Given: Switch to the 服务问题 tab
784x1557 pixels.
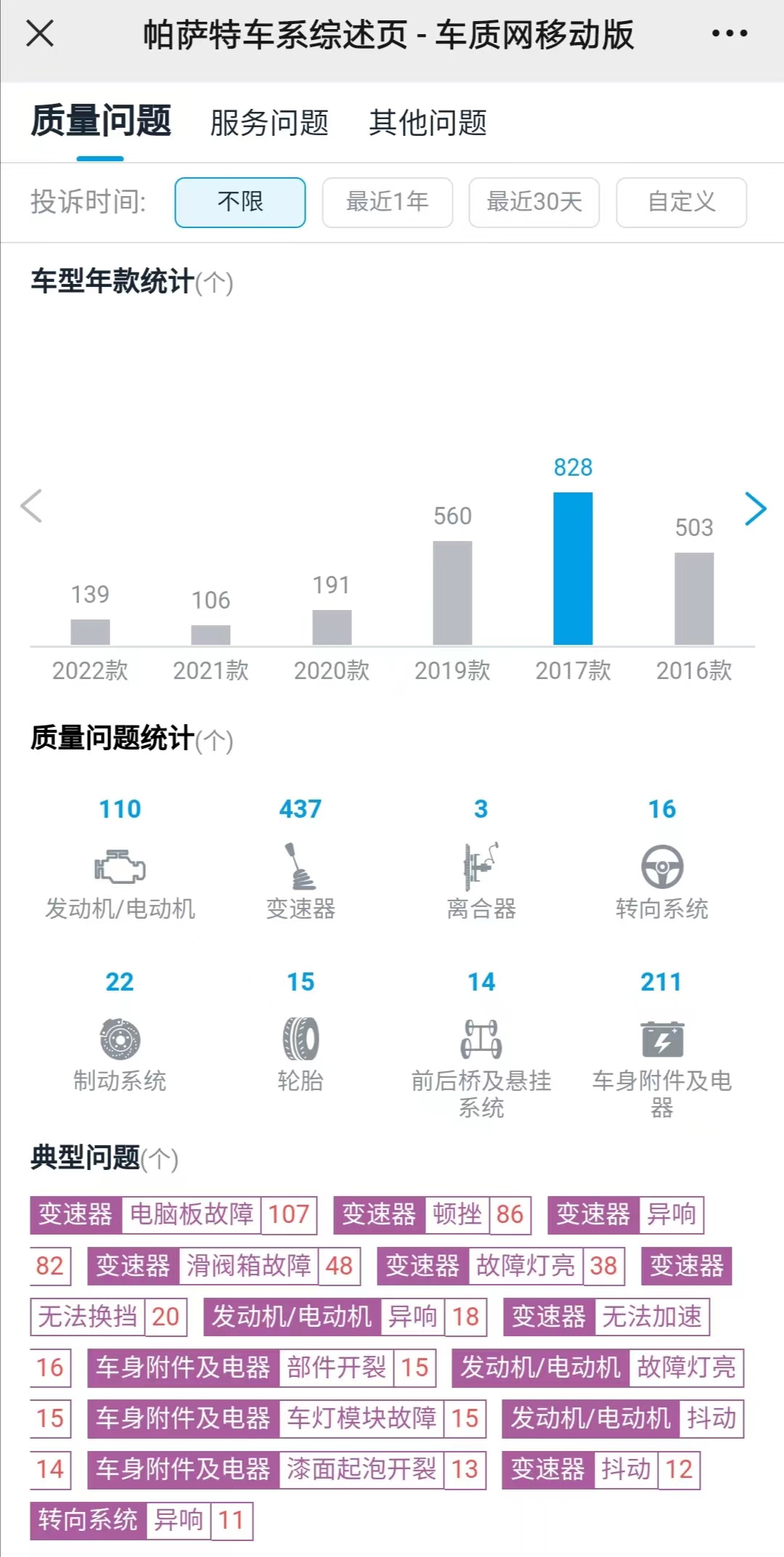Looking at the screenshot, I should click(x=269, y=123).
